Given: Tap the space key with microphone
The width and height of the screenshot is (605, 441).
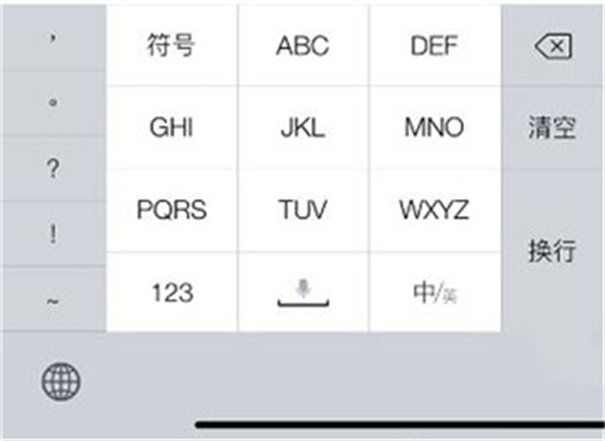Looking at the screenshot, I should click(x=302, y=292).
